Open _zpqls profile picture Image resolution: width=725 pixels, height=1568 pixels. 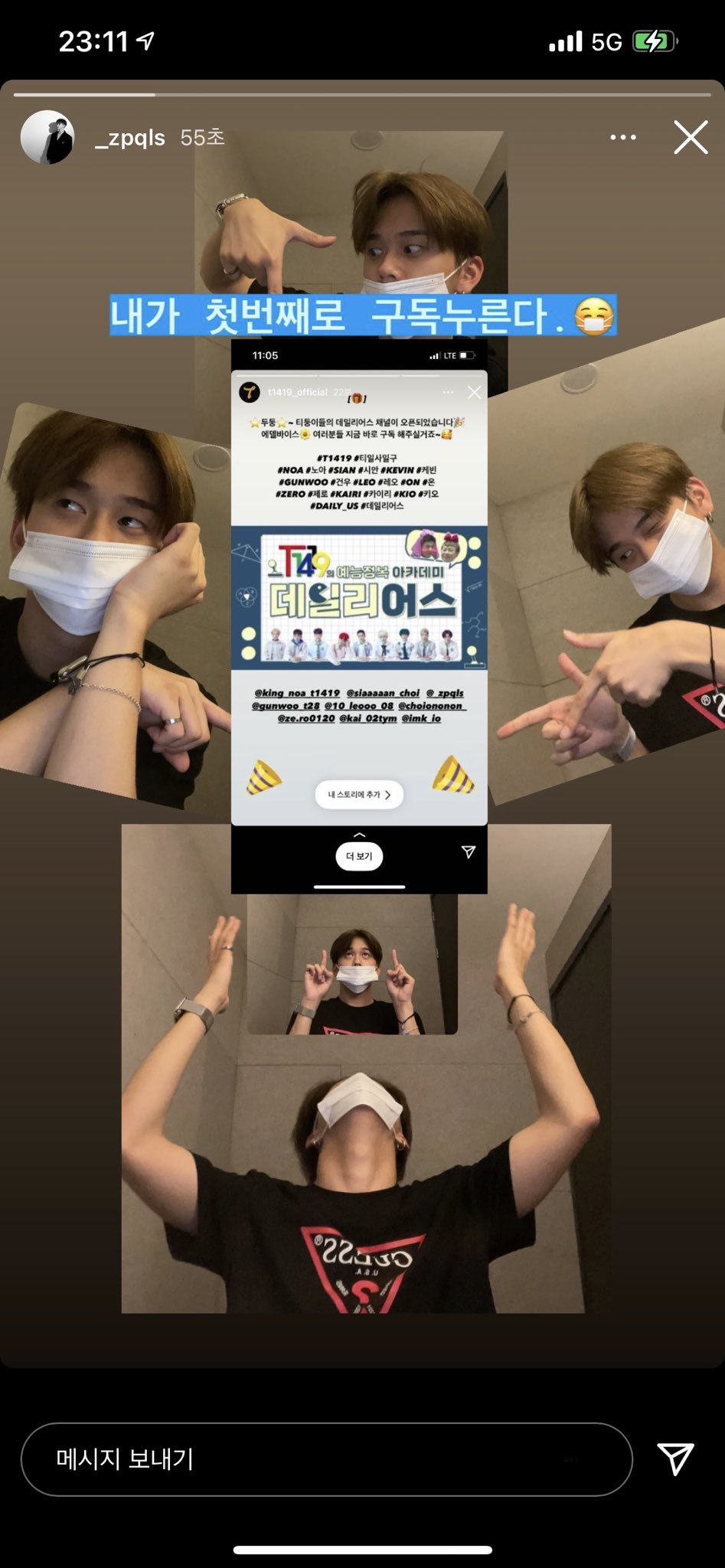47,138
